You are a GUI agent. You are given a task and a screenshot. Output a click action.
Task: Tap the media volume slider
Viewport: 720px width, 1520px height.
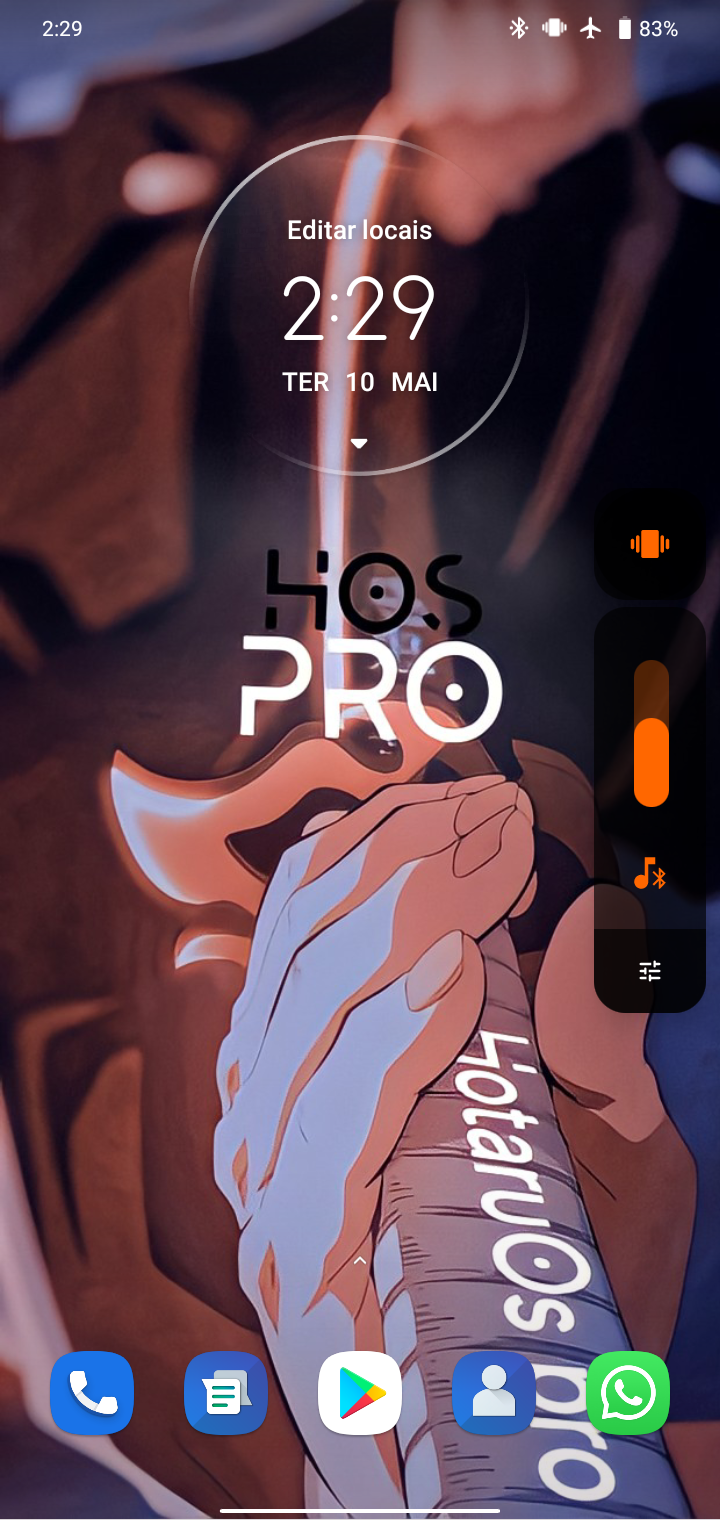coord(651,733)
